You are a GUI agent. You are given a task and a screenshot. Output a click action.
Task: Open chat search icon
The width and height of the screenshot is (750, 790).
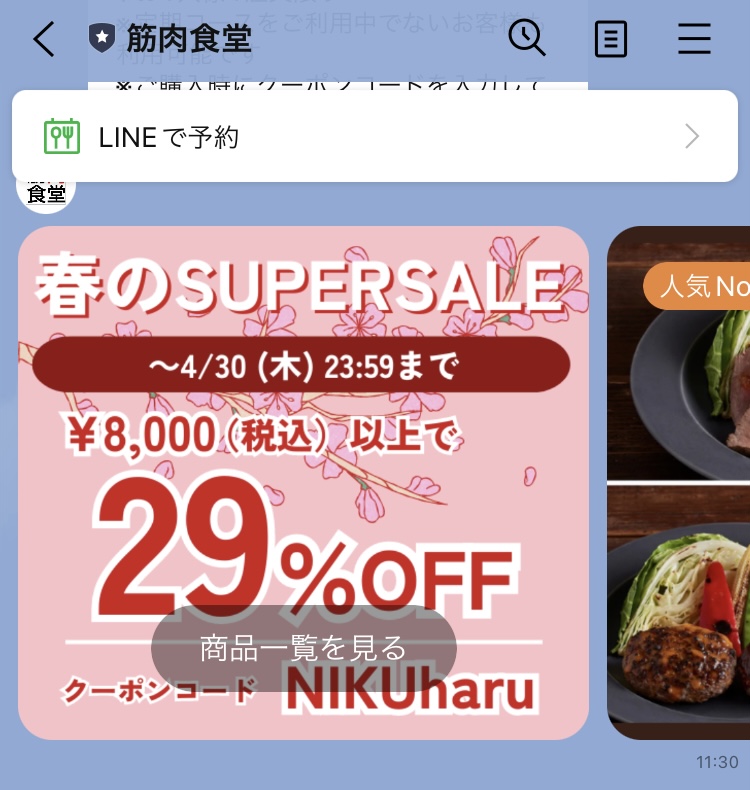(x=526, y=39)
